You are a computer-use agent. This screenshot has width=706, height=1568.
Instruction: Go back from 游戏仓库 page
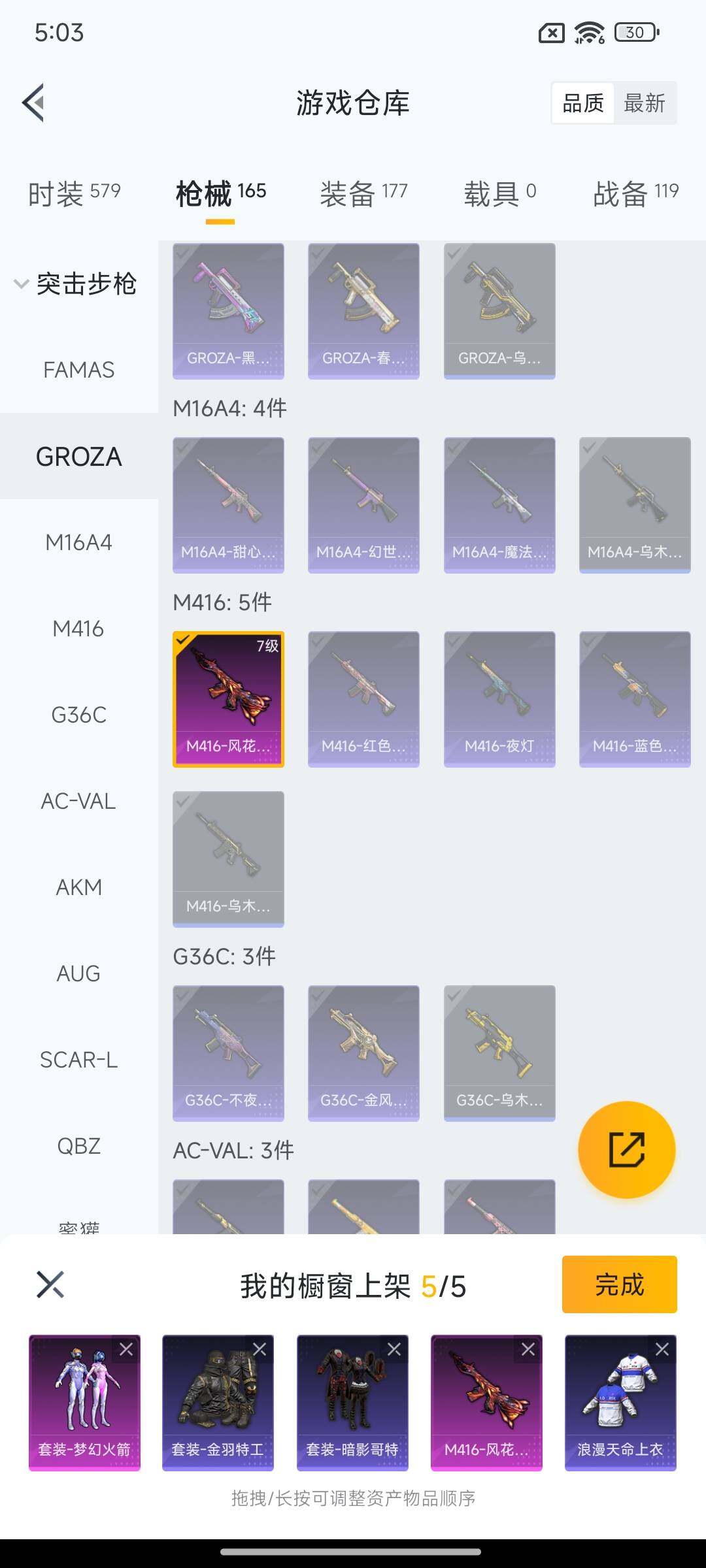(x=34, y=103)
